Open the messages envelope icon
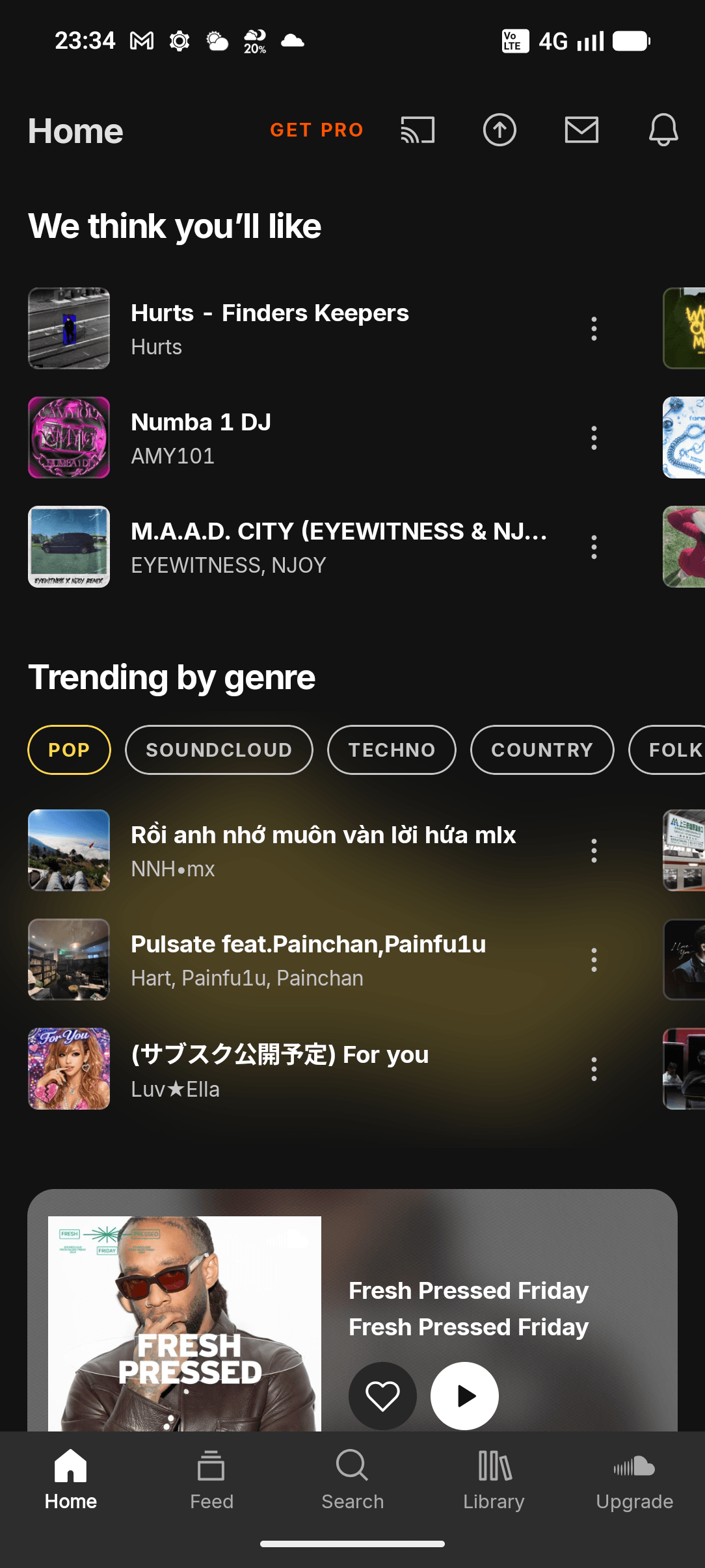 [x=581, y=129]
